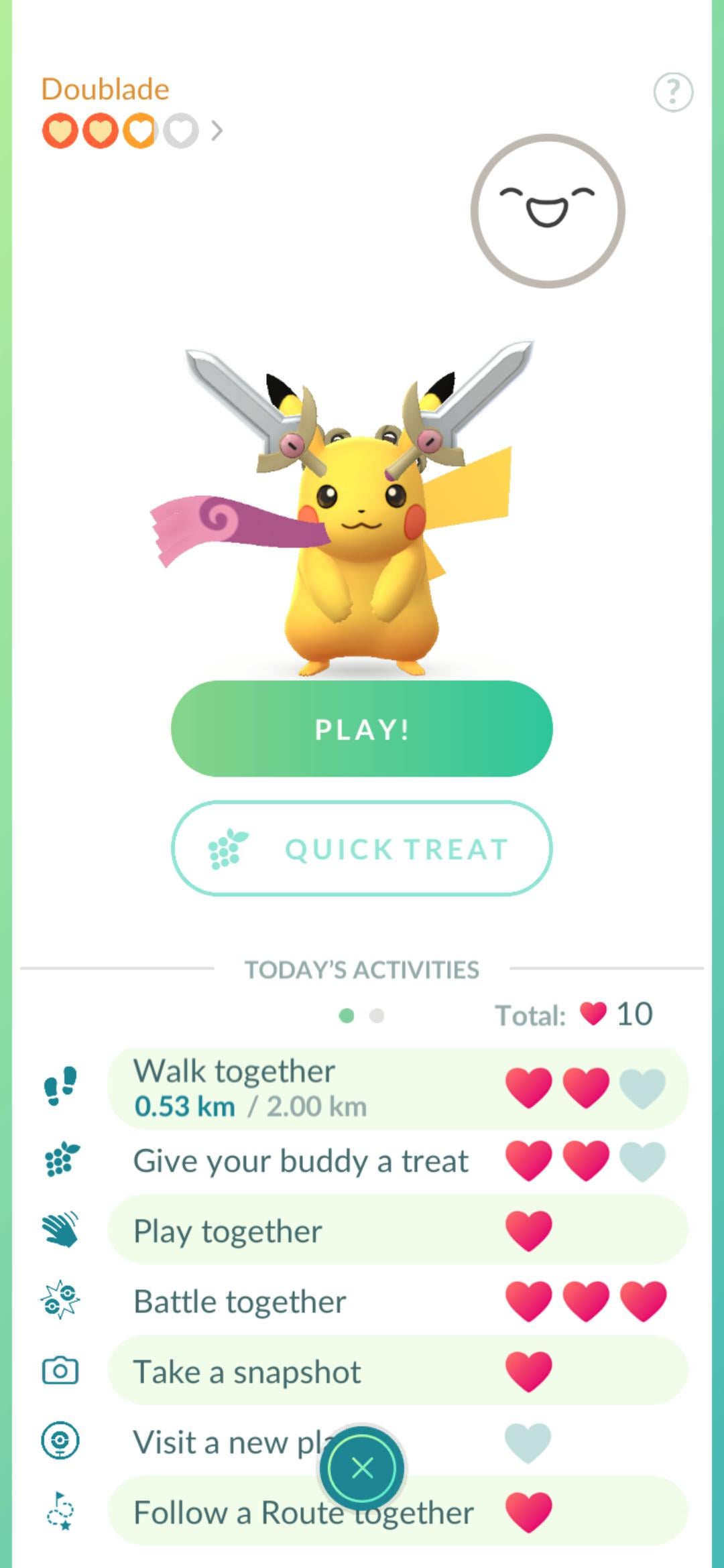Tap the green PLAY! button
The width and height of the screenshot is (724, 1568).
pyautogui.click(x=361, y=728)
